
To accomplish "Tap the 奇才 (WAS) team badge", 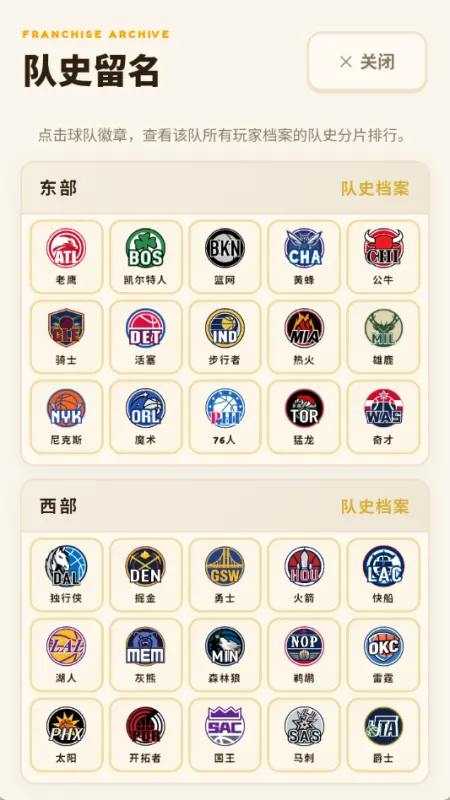I will click(383, 417).
